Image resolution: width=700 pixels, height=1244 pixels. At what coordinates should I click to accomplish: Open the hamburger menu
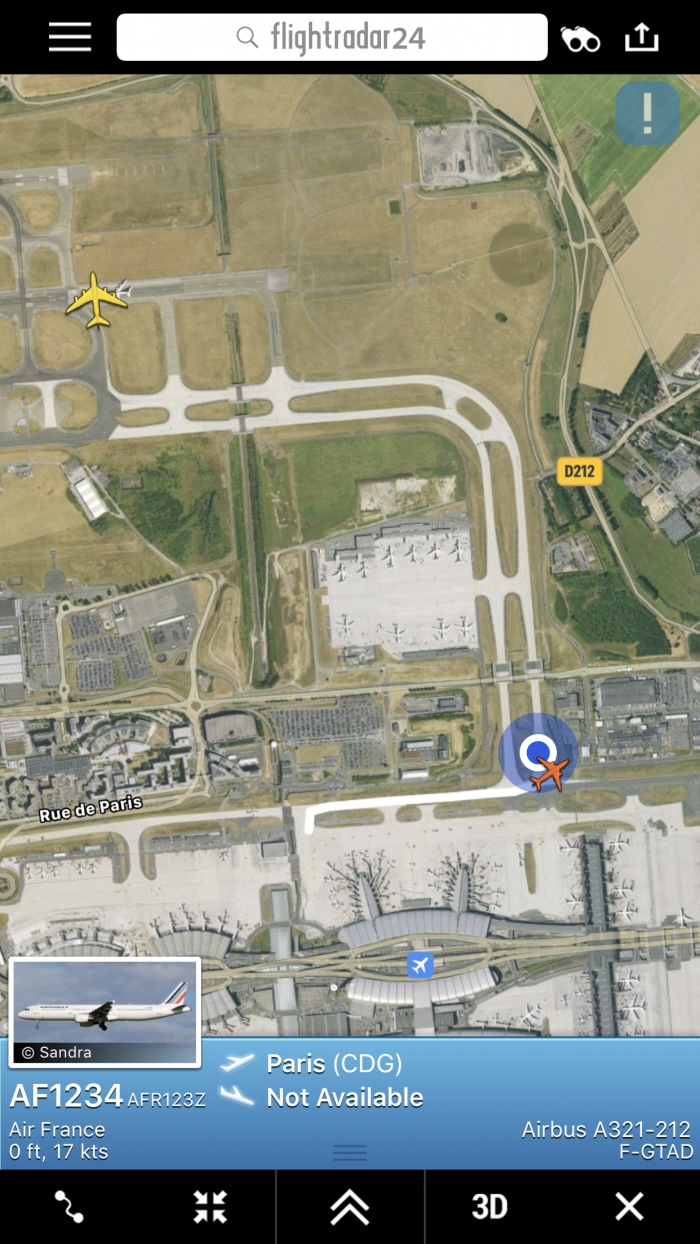(x=70, y=37)
